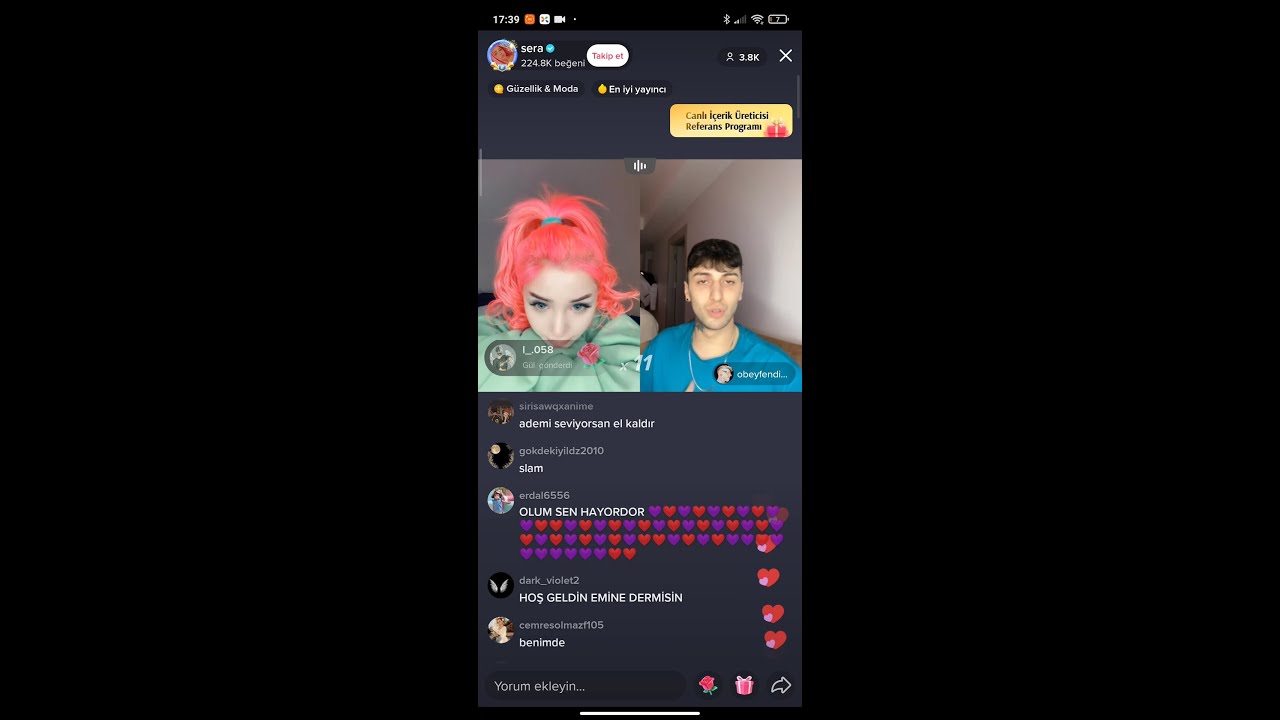Follow sera with Takip et button
This screenshot has height=720, width=1280.
click(607, 56)
